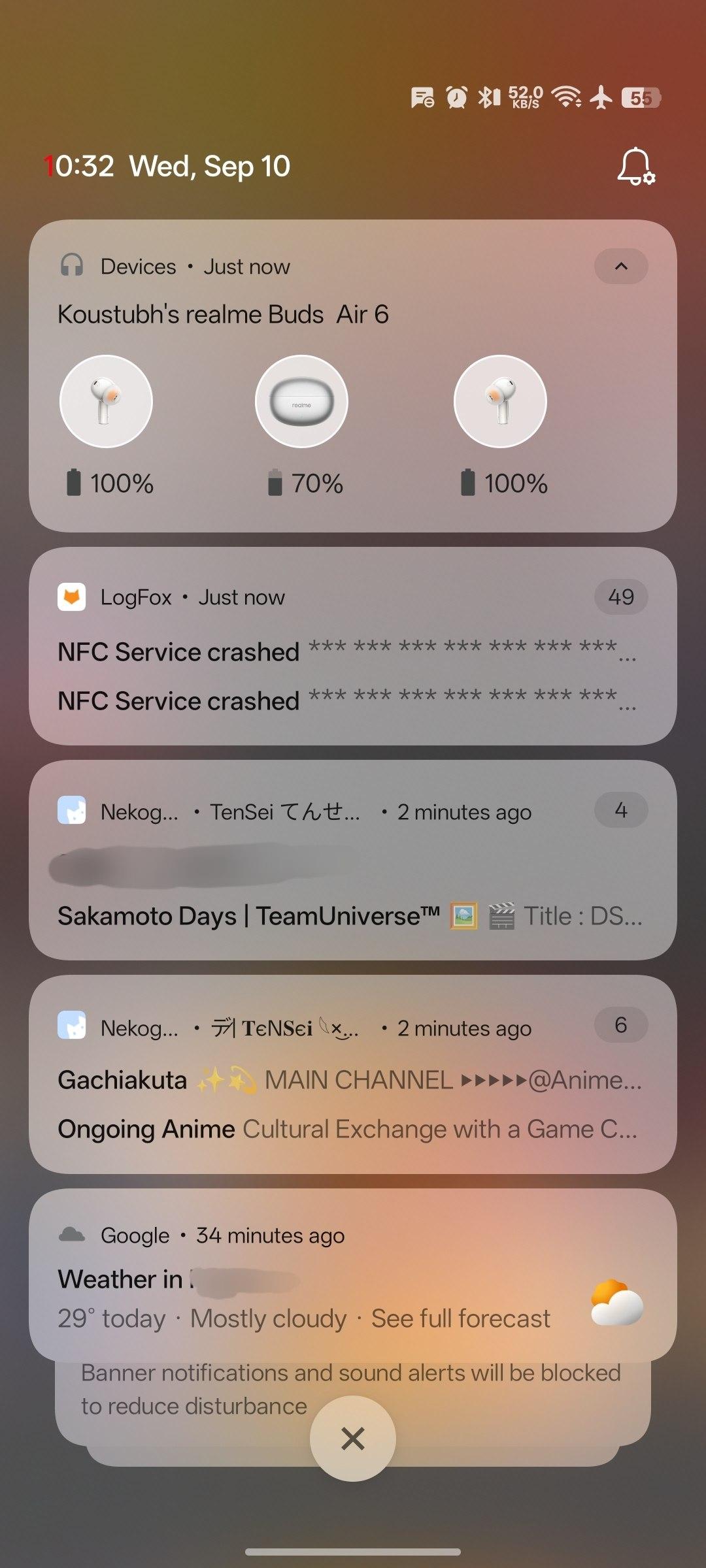Open realme Buds Air 6 device notification
The width and height of the screenshot is (706, 1568).
click(x=353, y=376)
